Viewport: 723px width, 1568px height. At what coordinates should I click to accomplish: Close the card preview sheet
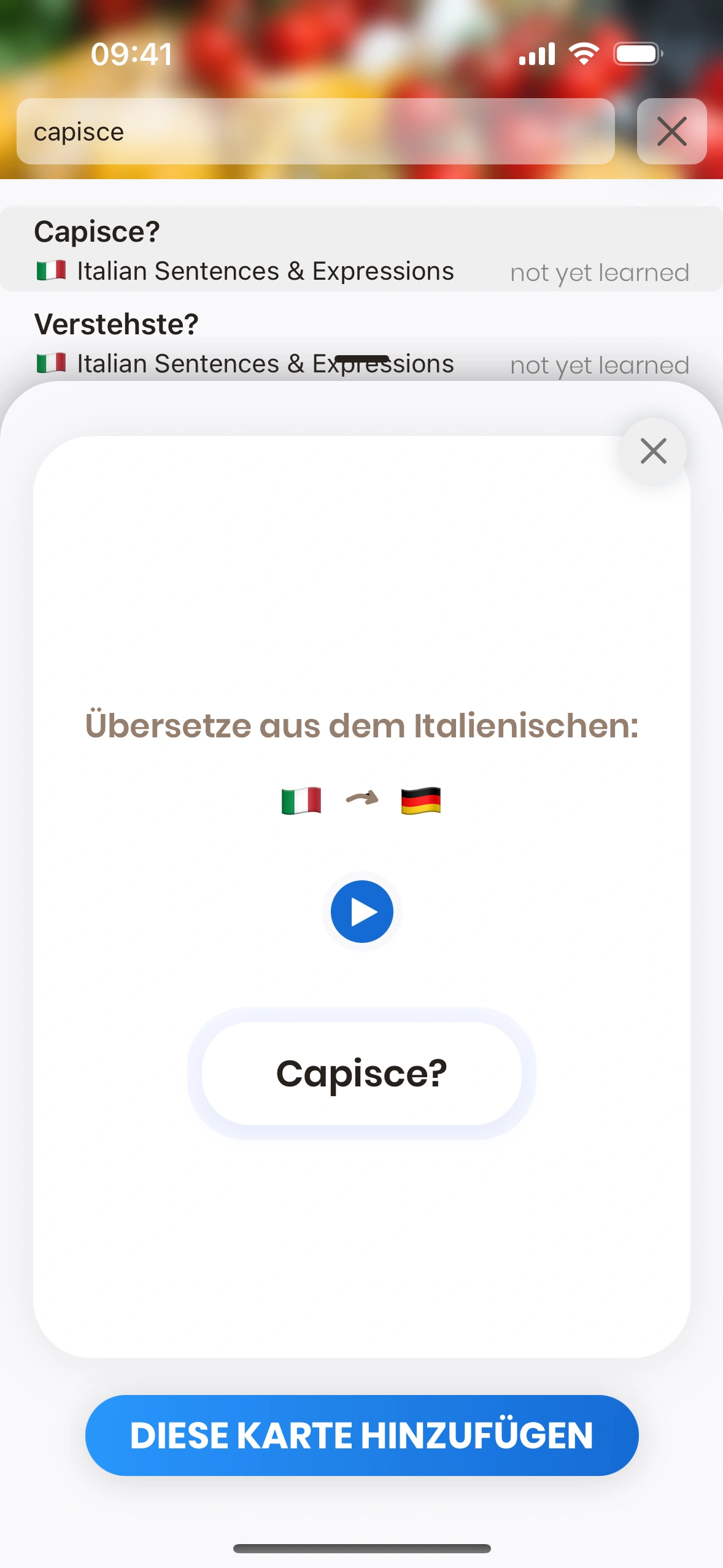pyautogui.click(x=653, y=452)
